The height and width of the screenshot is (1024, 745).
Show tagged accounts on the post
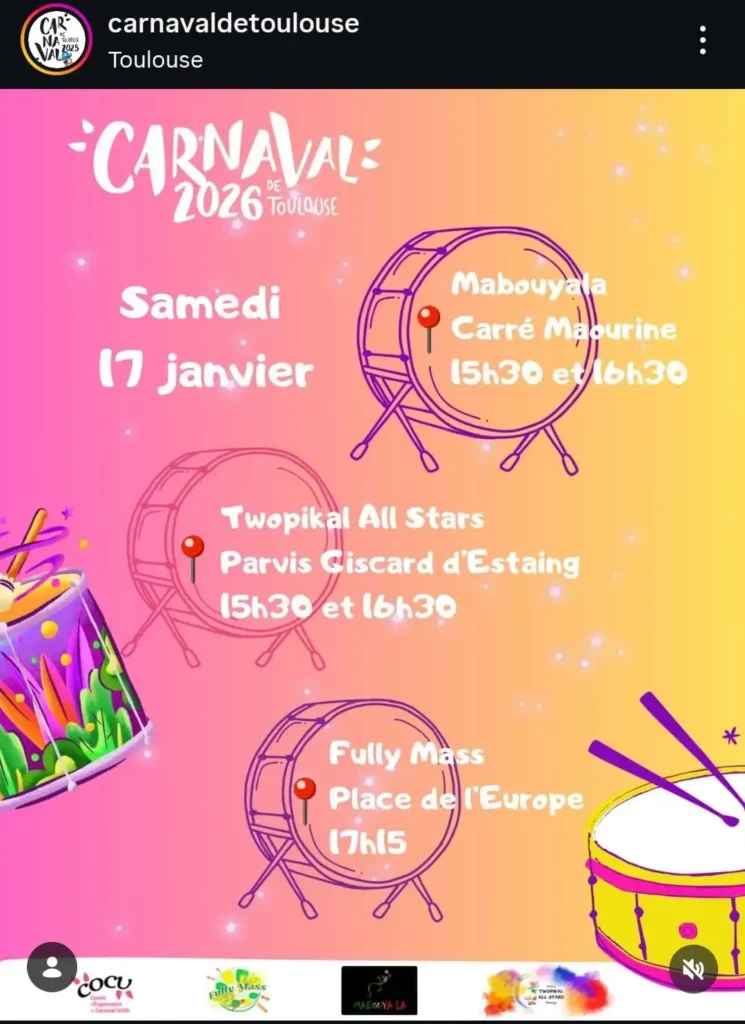point(52,967)
